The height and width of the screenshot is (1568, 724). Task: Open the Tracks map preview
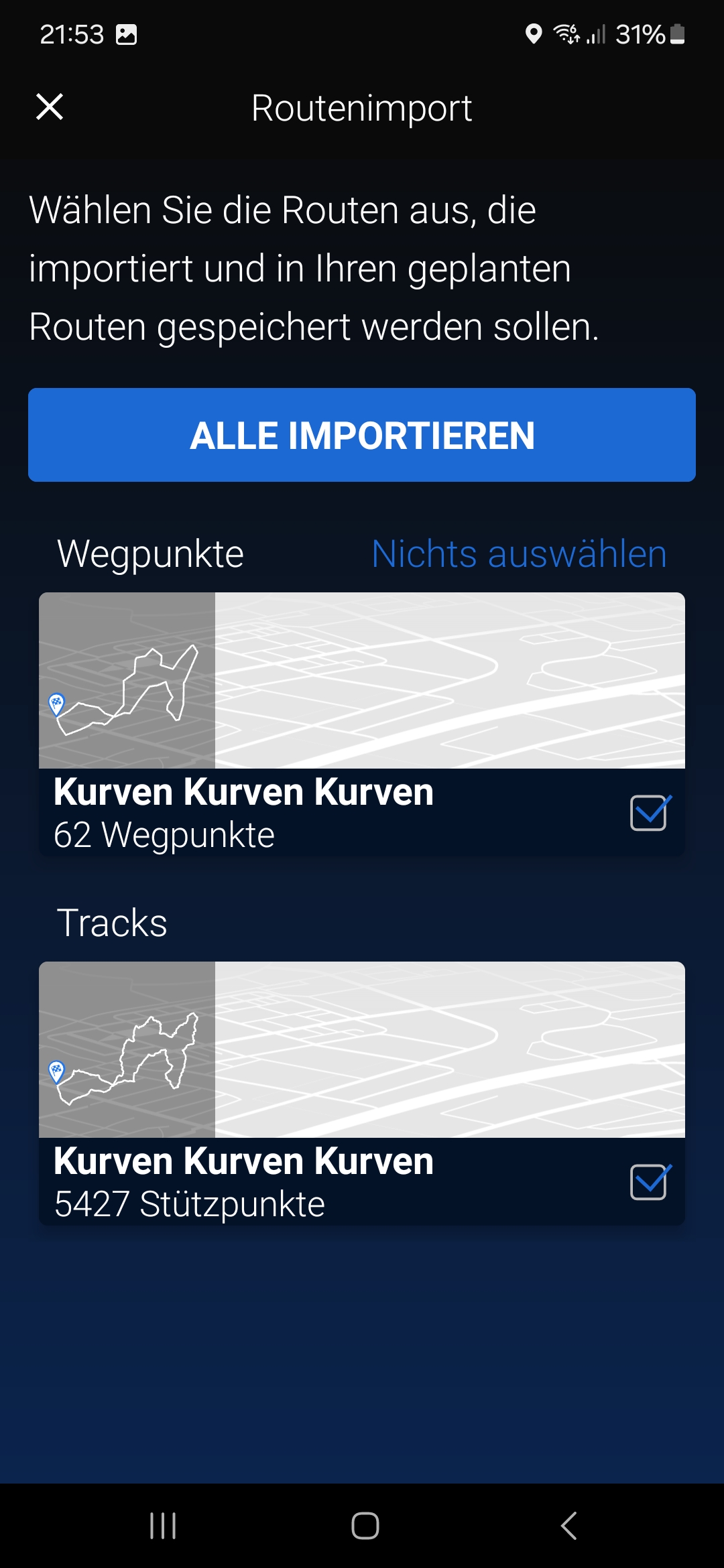[x=362, y=1049]
